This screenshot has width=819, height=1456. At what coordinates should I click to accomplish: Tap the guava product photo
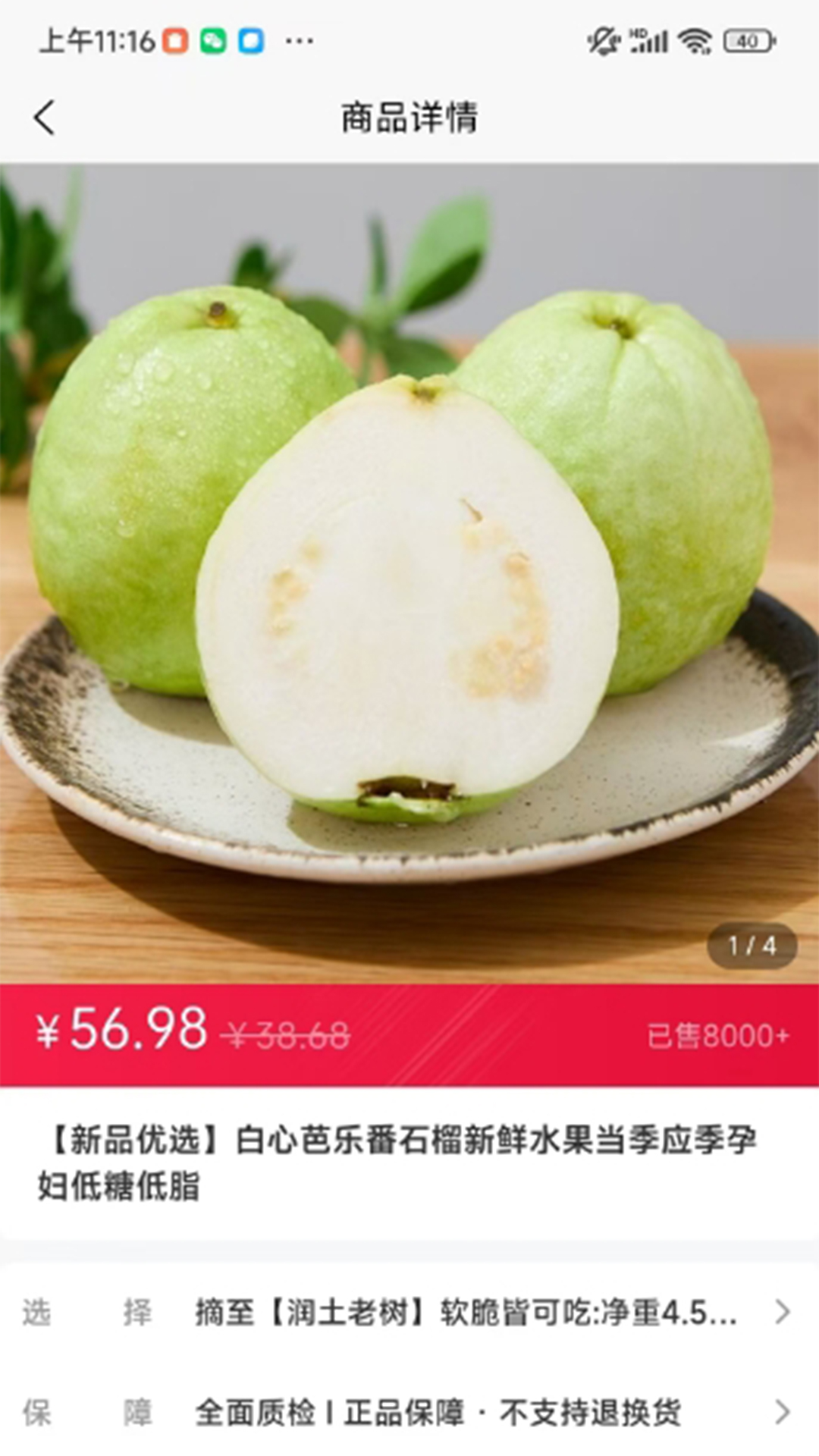[409, 561]
